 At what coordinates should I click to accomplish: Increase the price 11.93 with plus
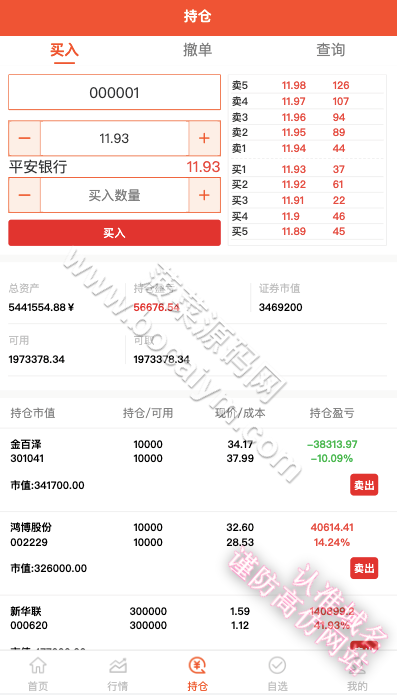[204, 138]
